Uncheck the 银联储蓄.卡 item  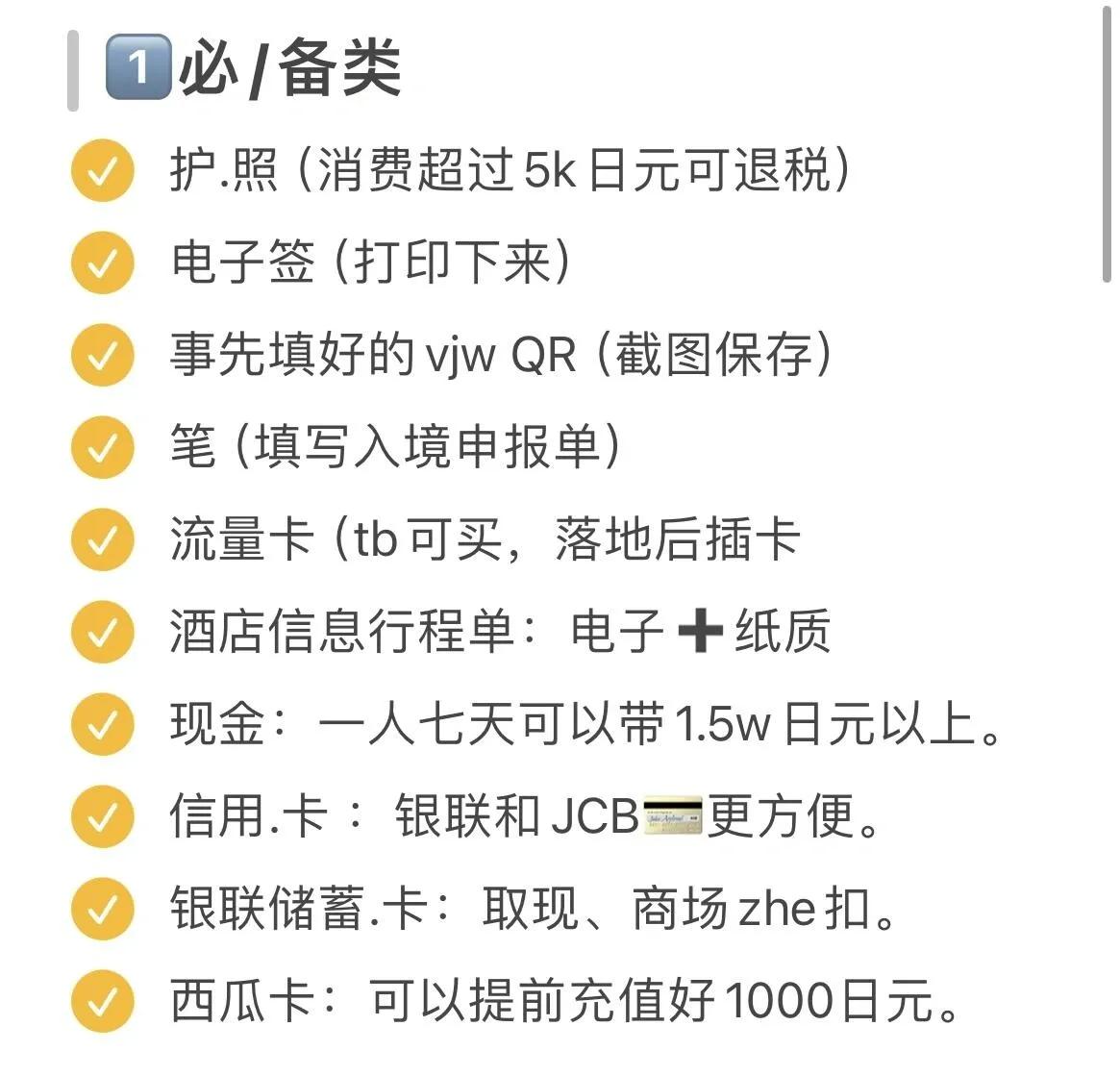102,910
